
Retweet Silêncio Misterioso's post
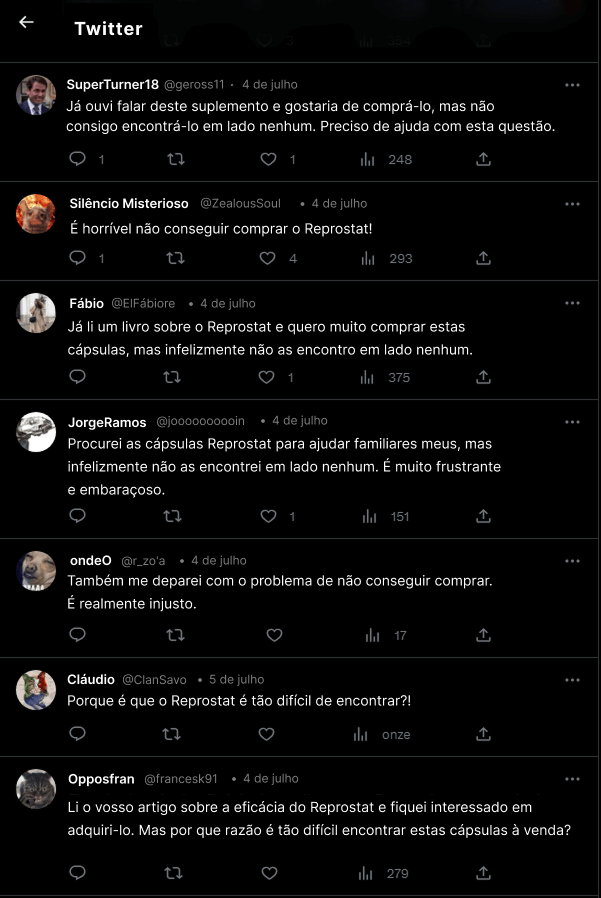pos(174,258)
